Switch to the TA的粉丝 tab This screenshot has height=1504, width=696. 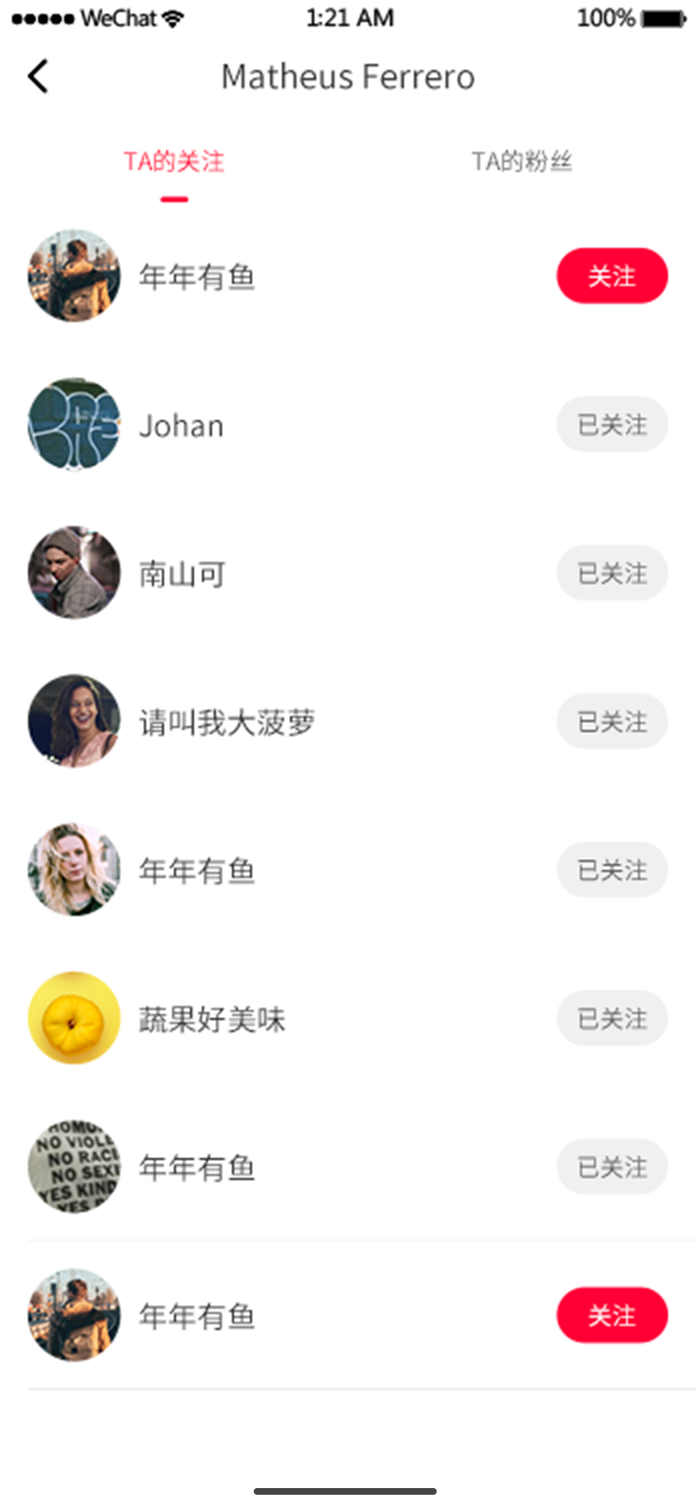pyautogui.click(x=521, y=162)
